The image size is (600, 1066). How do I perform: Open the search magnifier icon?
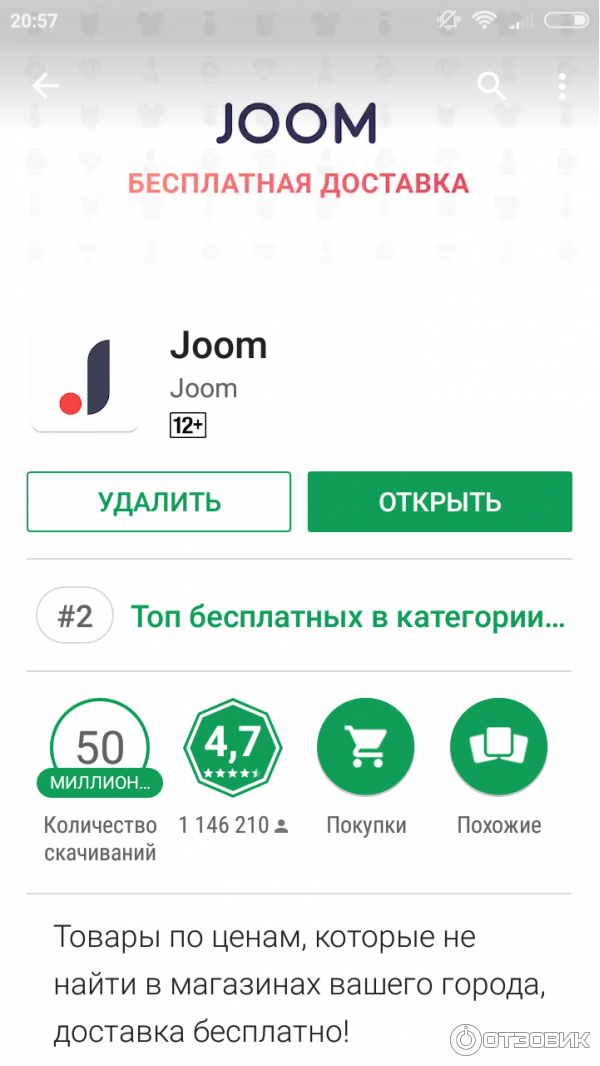click(491, 86)
